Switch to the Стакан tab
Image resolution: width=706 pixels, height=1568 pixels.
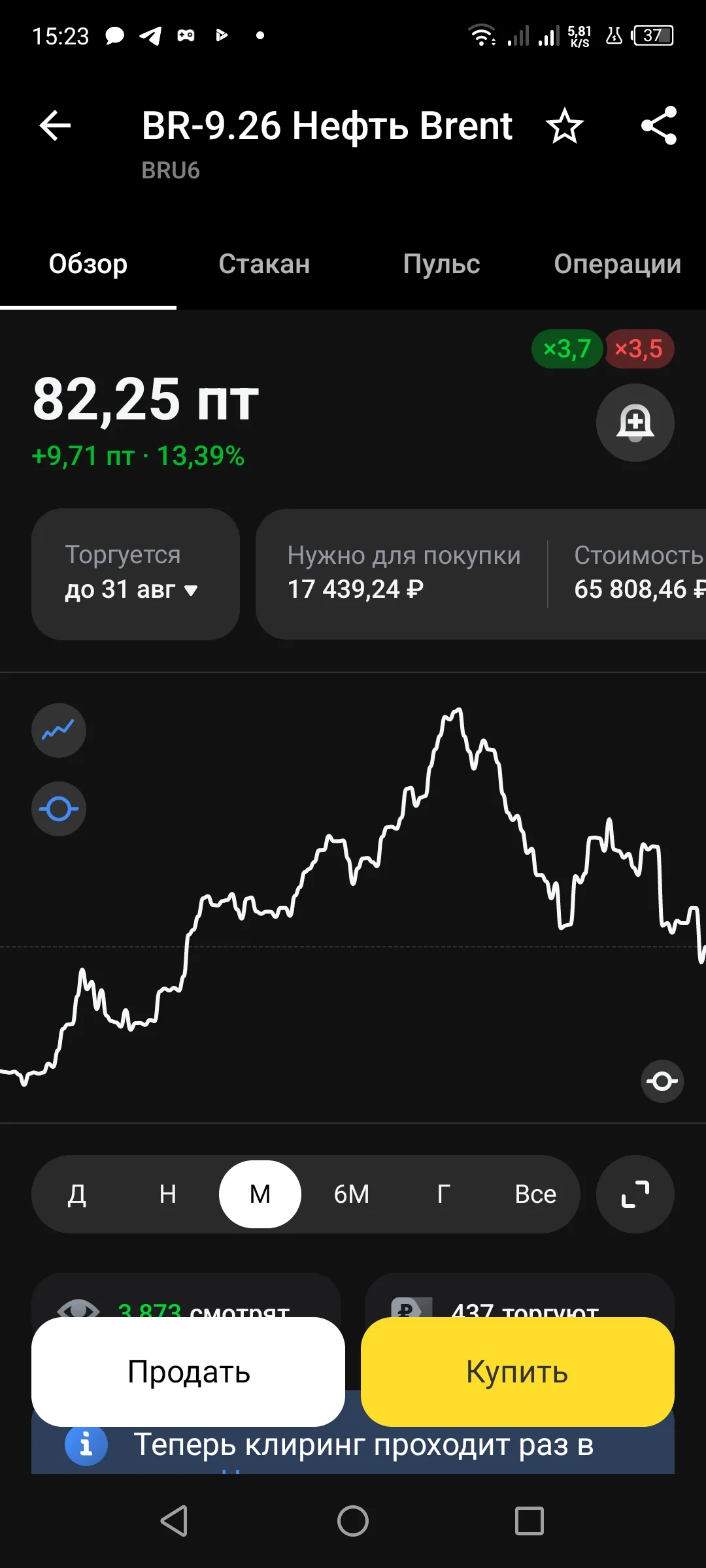pos(264,264)
